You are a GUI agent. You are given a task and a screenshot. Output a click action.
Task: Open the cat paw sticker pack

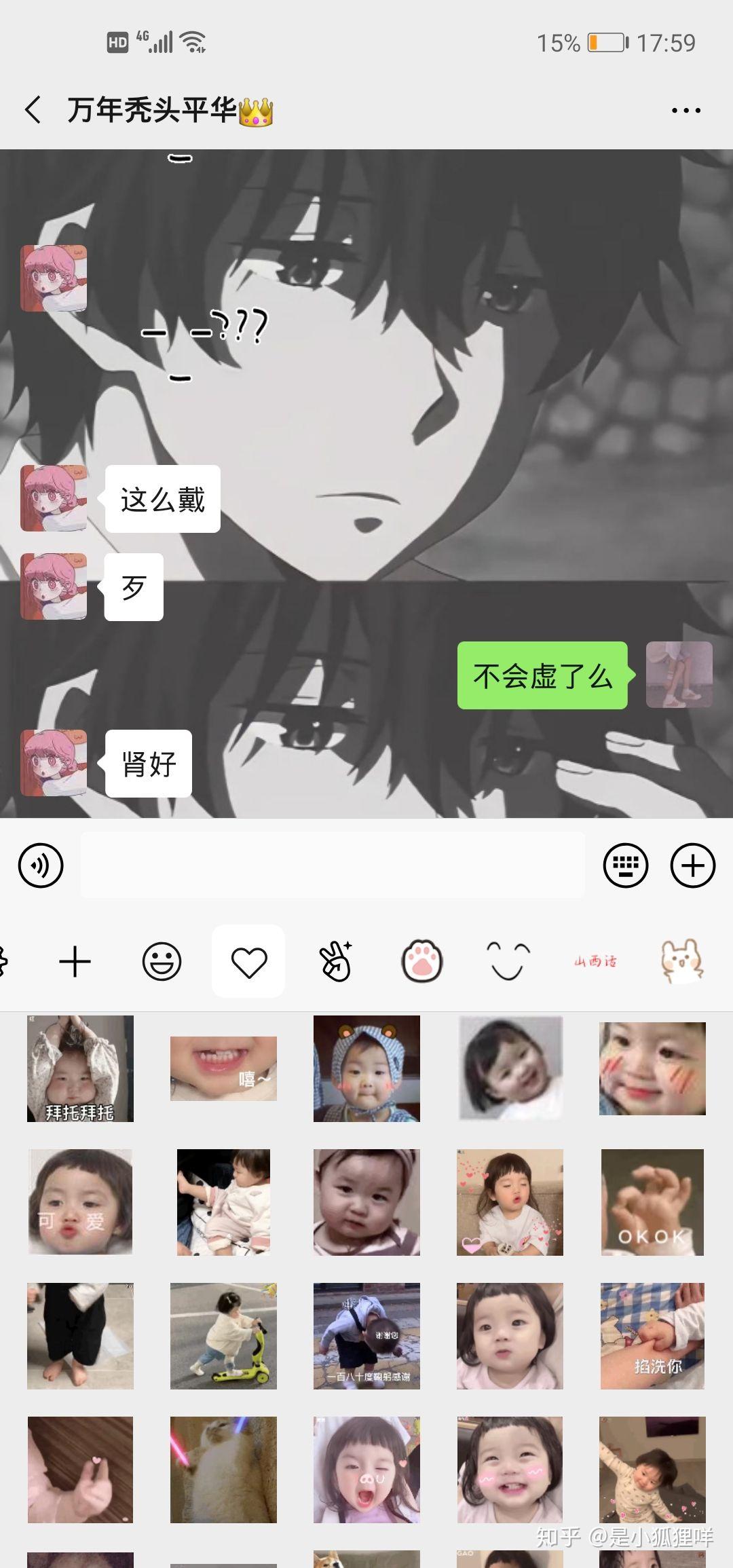coord(422,962)
